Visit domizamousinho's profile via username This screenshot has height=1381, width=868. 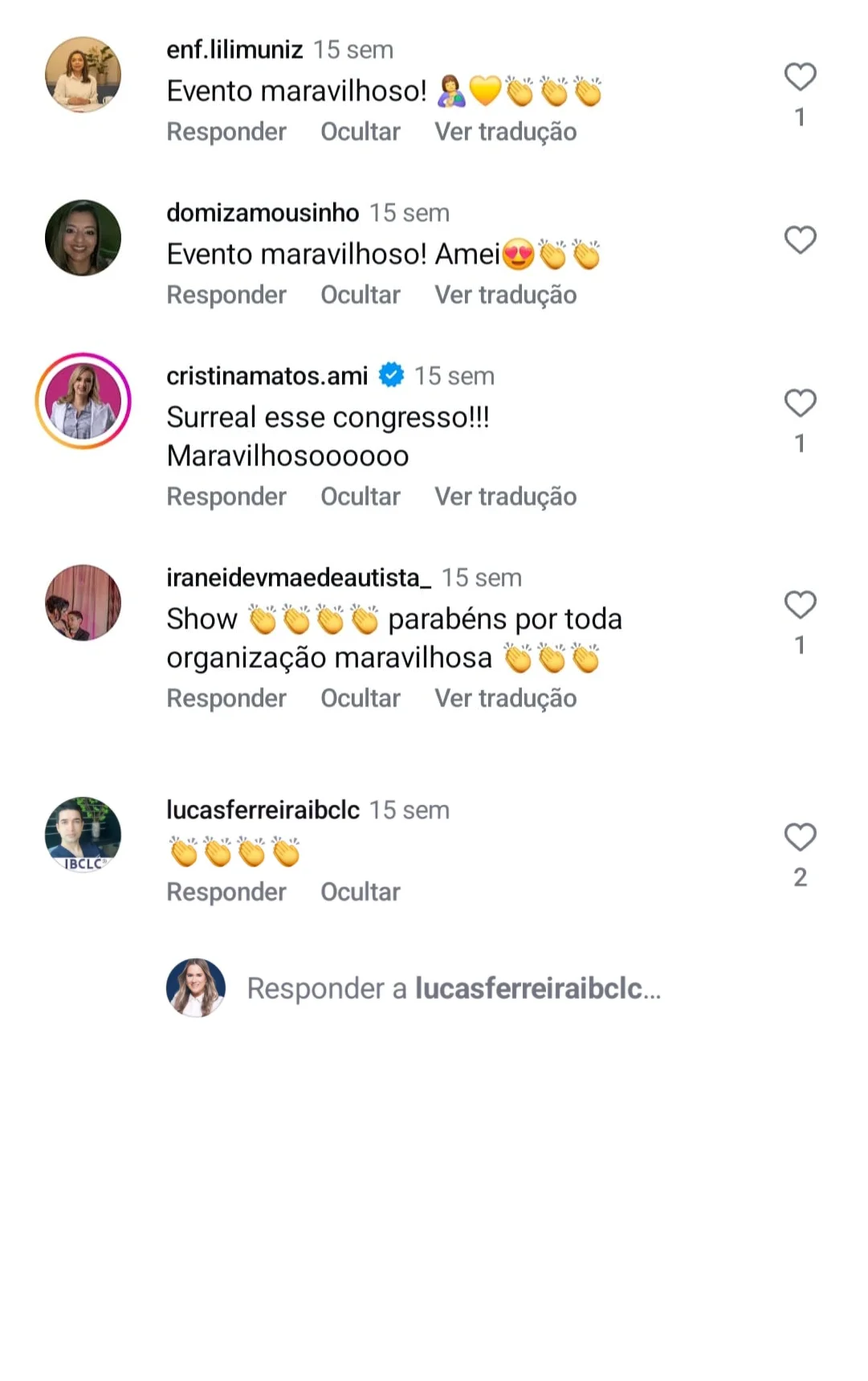point(263,213)
